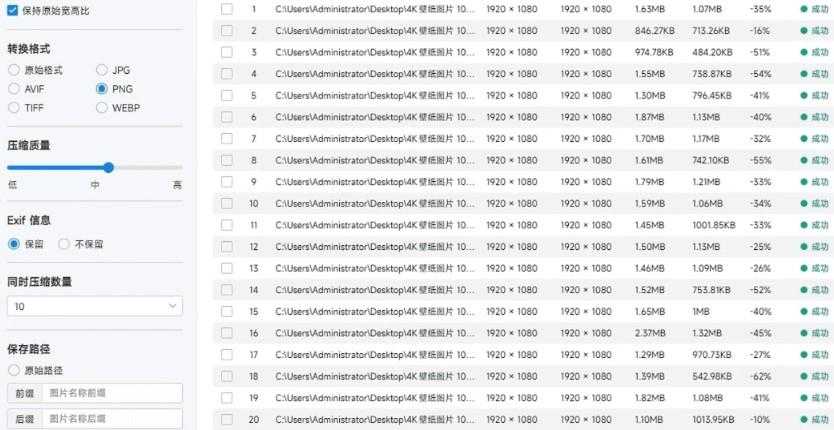This screenshot has width=834, height=430.
Task: Check the box for row 1
Action: point(227,9)
